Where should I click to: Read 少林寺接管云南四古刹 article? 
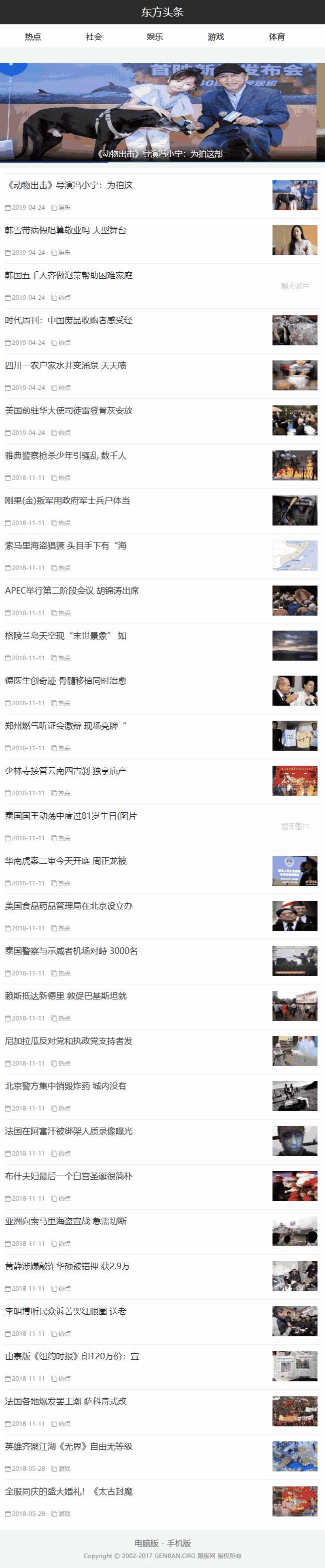65,771
